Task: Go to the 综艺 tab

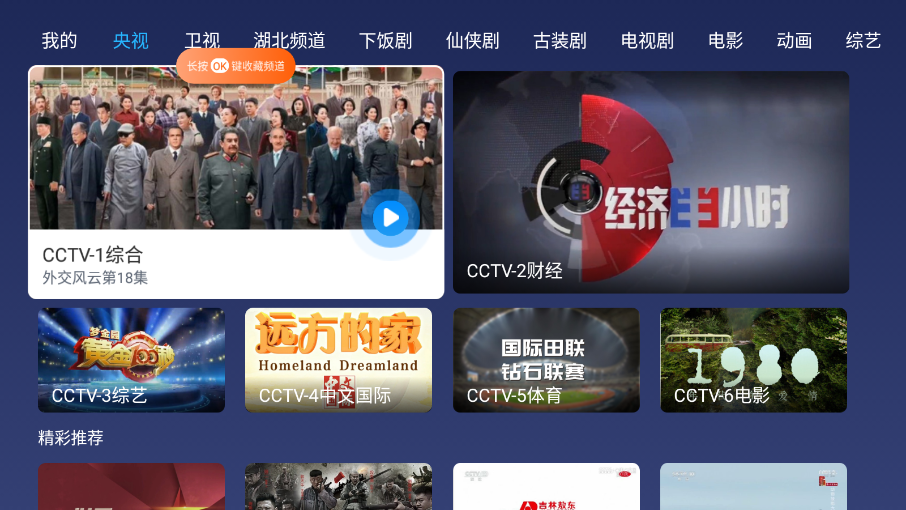Action: pyautogui.click(x=863, y=41)
